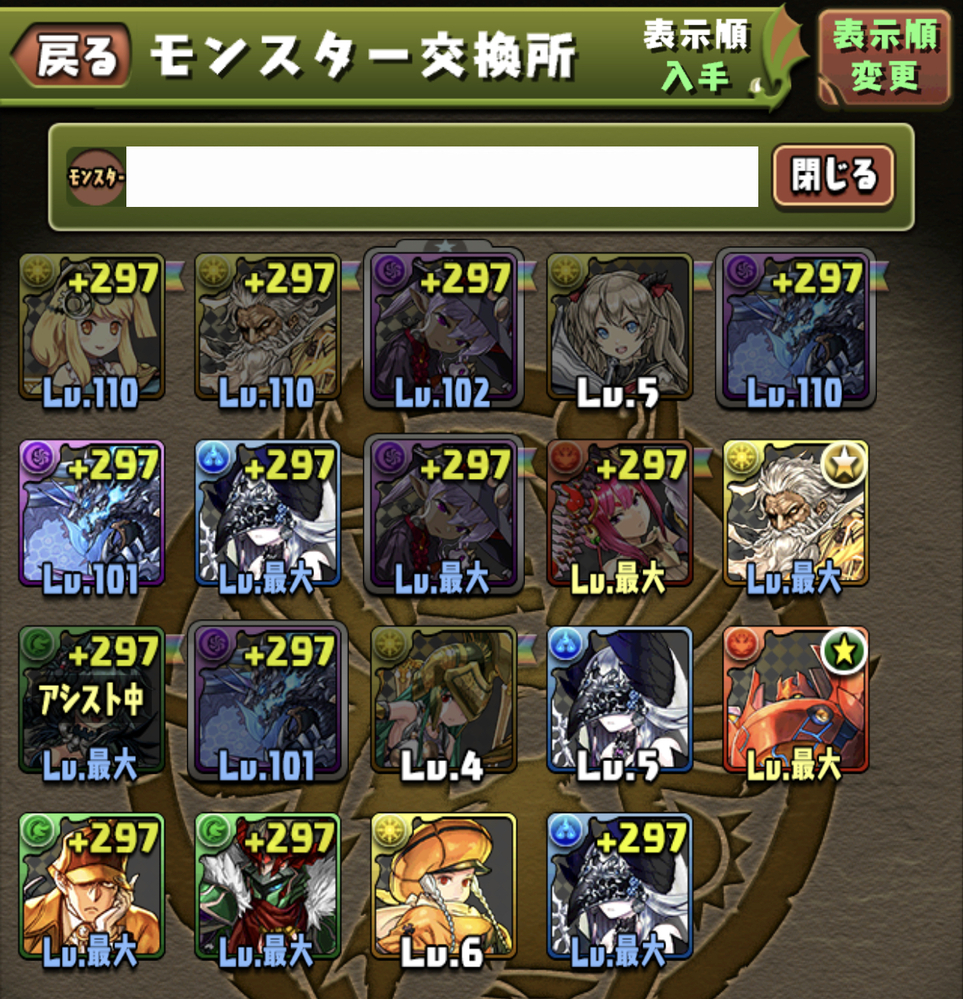Screen dimensions: 963x999
Task: Select the blonde girl monster at Lv.5
Action: point(620,329)
